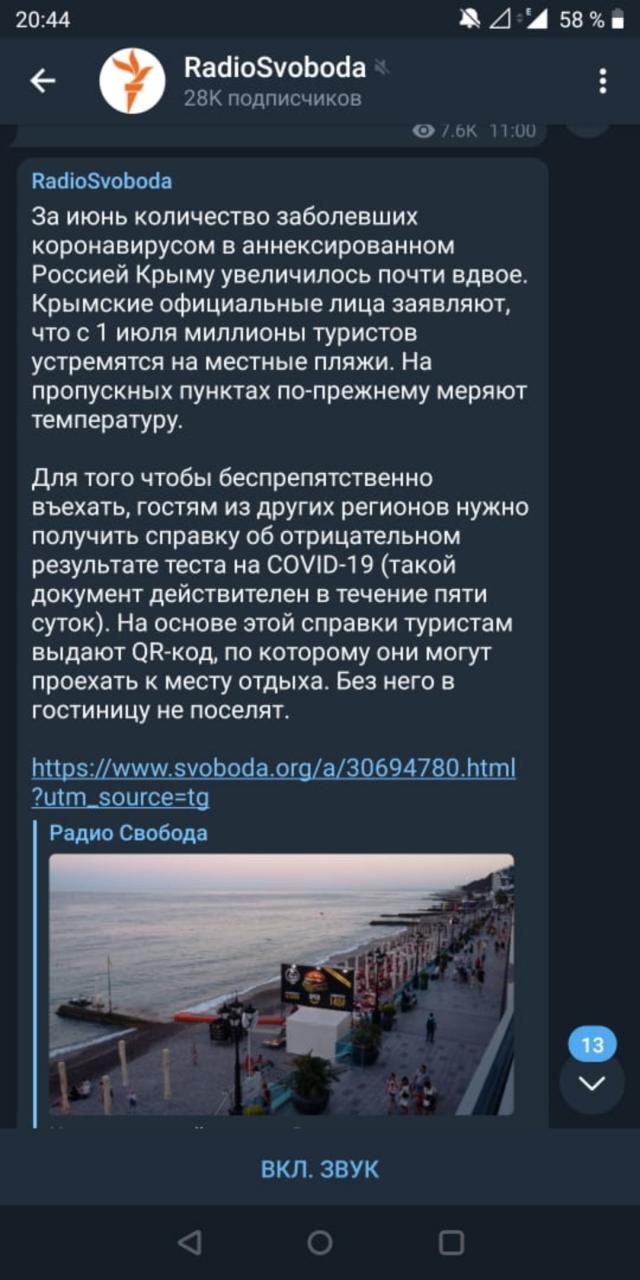The image size is (640, 1280).
Task: Tap ВКЛ. ЗВУК to unmute channel
Action: click(x=320, y=1169)
